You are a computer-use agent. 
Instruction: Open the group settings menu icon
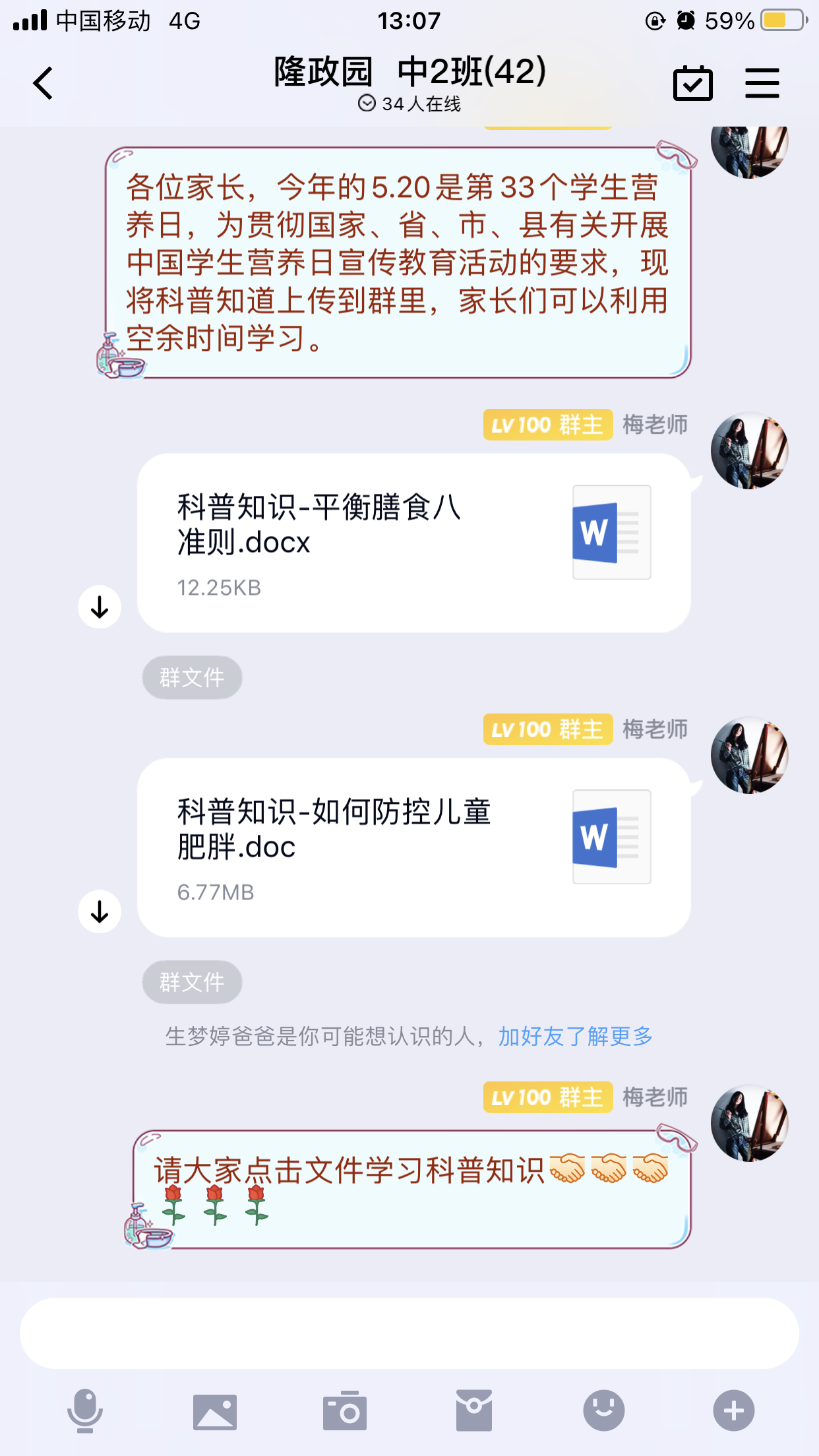tap(762, 84)
